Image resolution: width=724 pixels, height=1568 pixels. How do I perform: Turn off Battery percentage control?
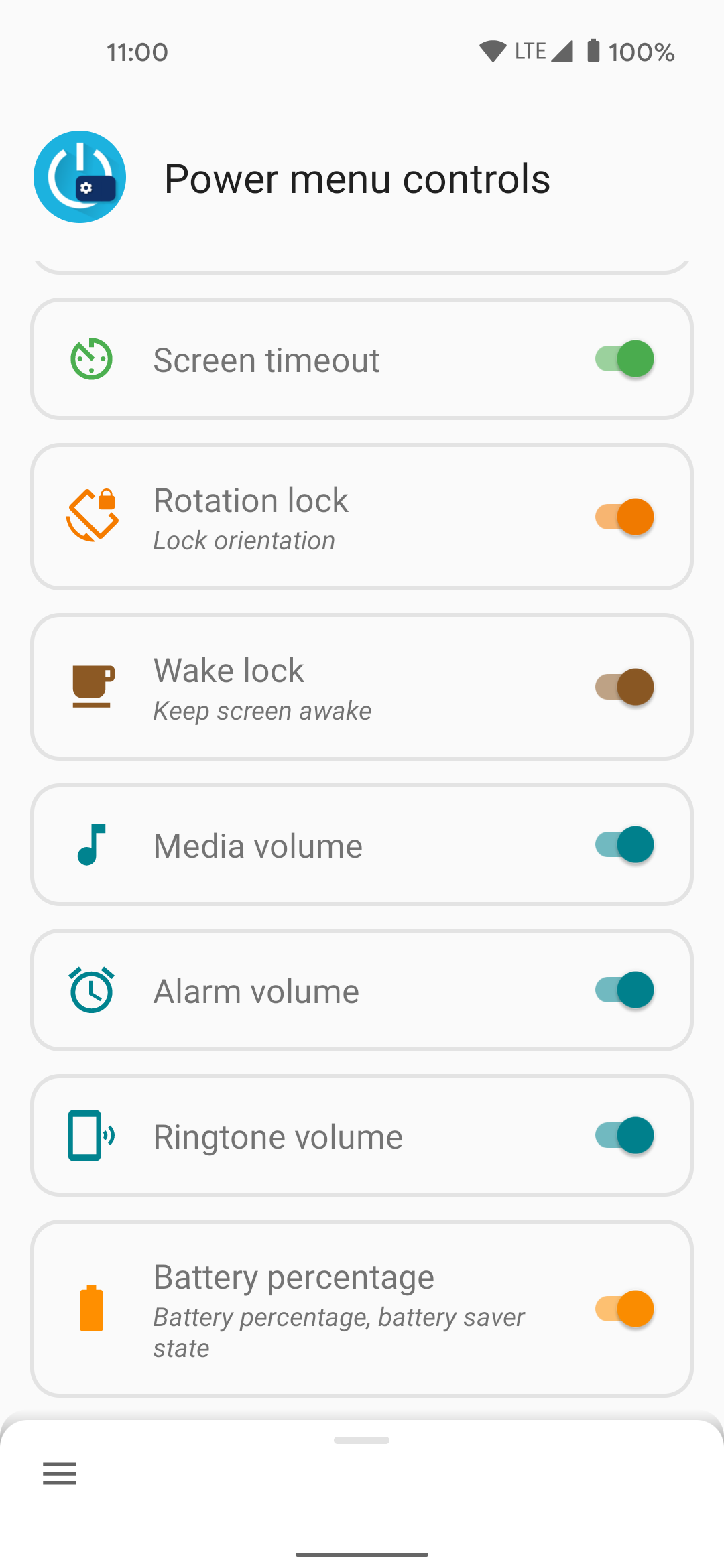(x=625, y=1309)
